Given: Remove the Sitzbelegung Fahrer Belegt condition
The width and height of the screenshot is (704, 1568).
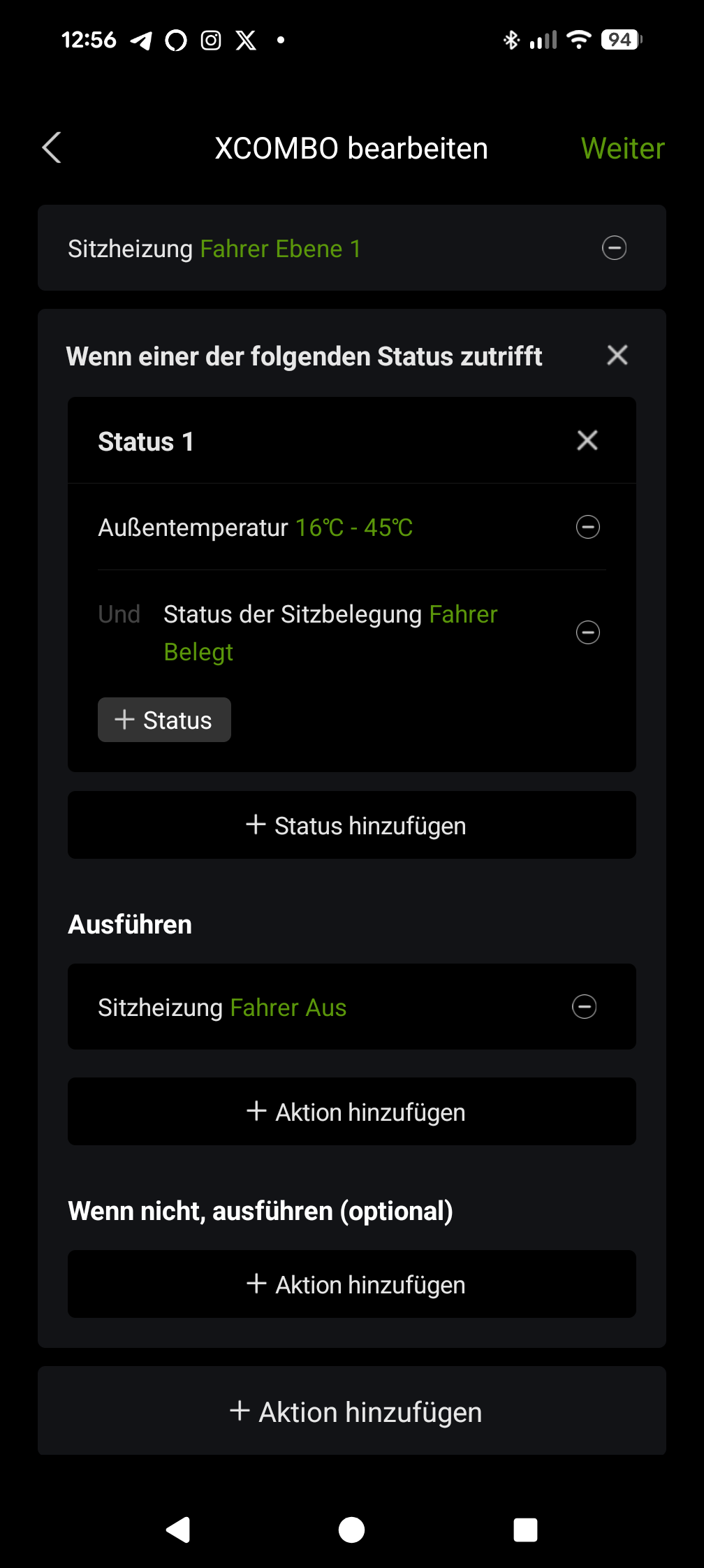Looking at the screenshot, I should [x=587, y=632].
